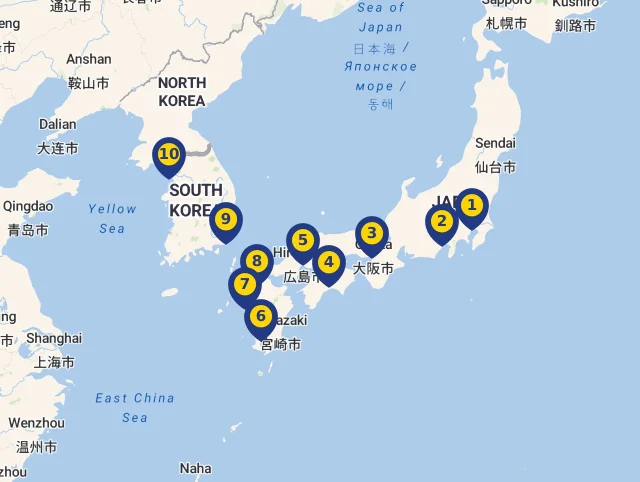This screenshot has width=640, height=482.
Task: Select map pin number 10
Action: [168, 155]
